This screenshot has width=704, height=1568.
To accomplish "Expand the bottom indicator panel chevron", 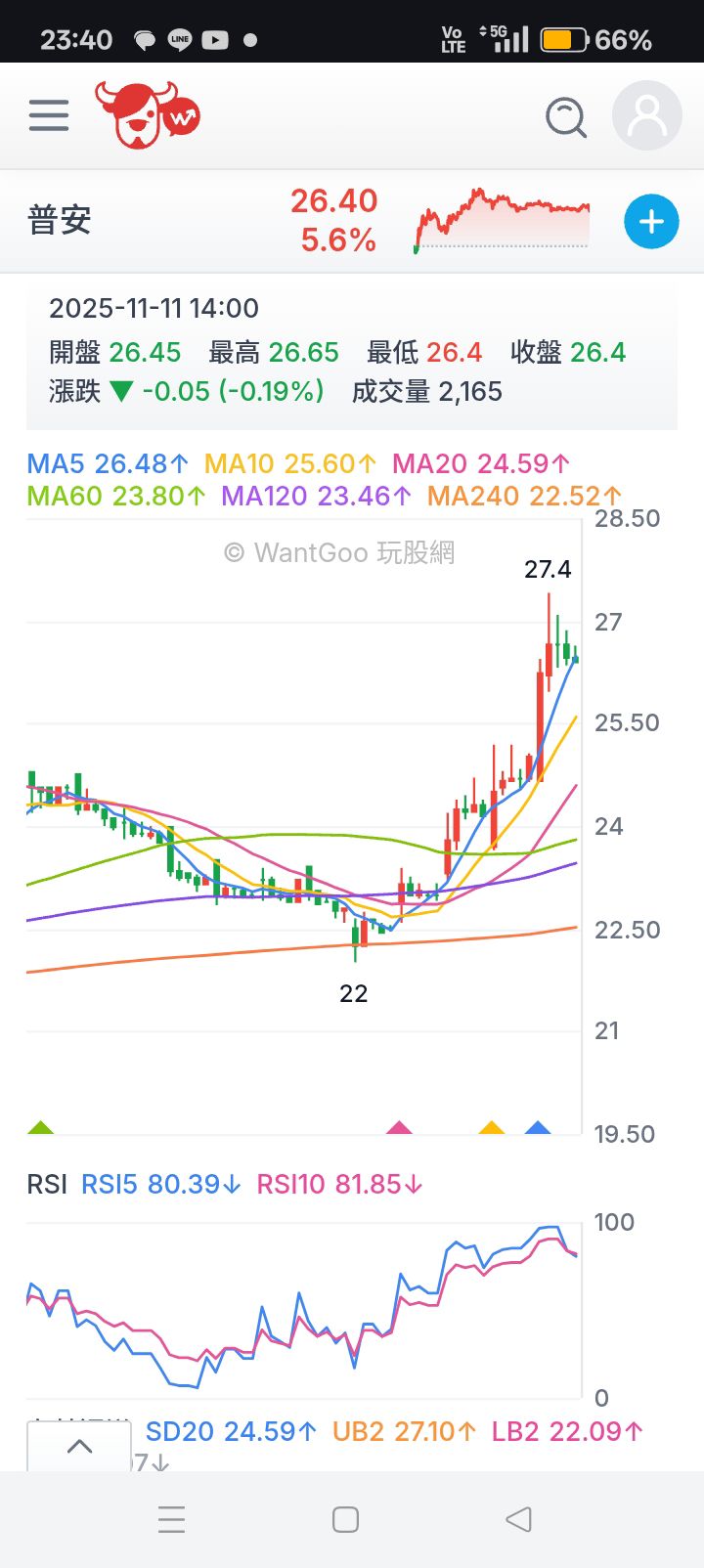I will (79, 1447).
